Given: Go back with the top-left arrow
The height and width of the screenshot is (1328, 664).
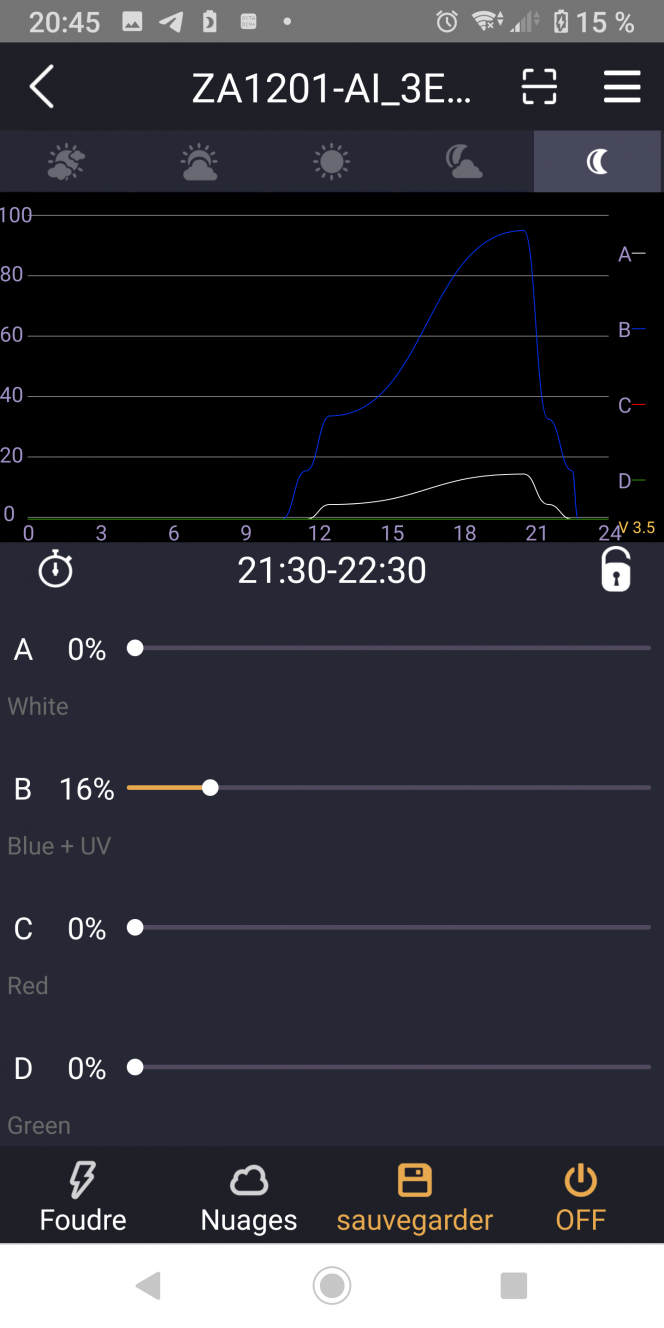Looking at the screenshot, I should [x=42, y=88].
